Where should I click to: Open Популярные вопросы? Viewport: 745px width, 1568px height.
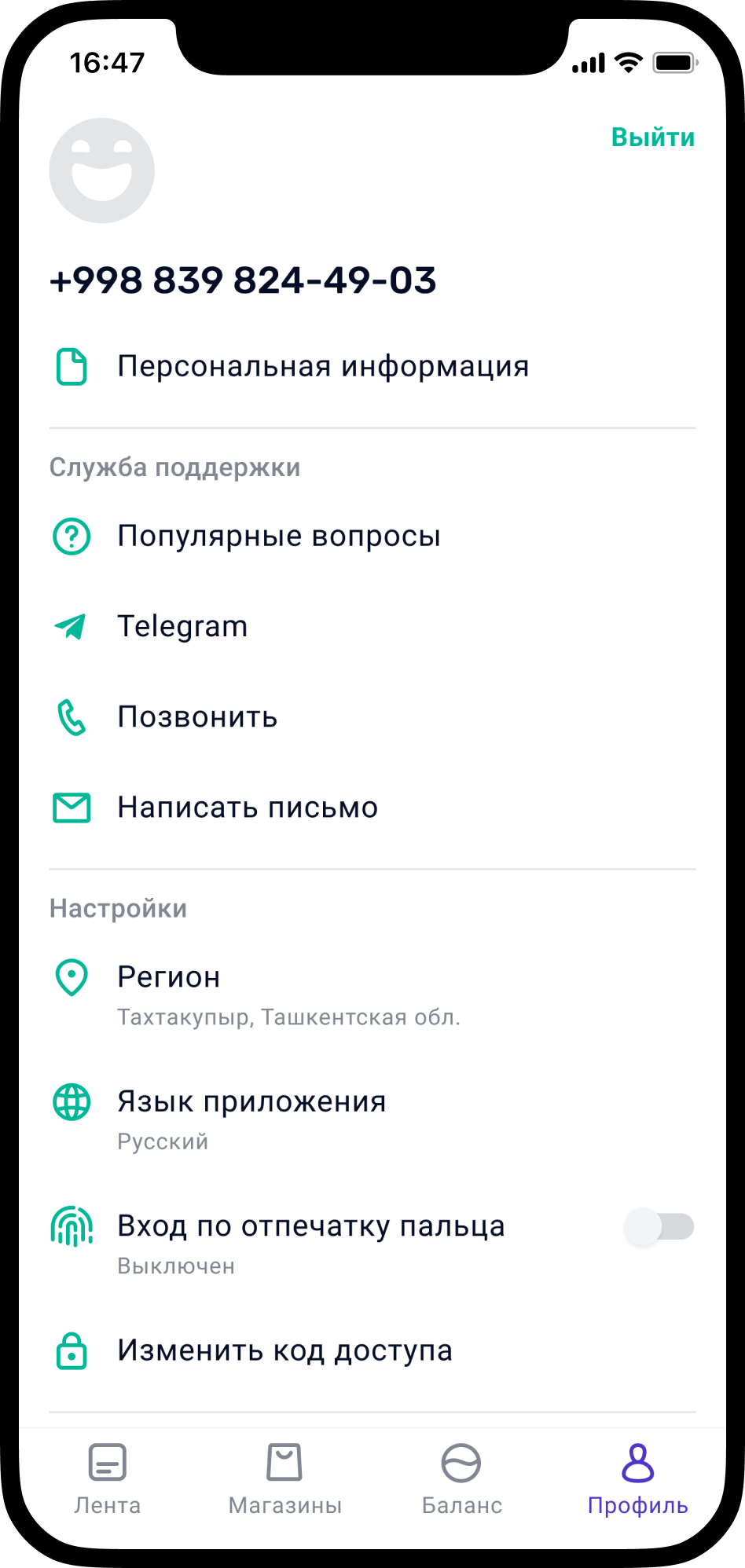point(278,537)
